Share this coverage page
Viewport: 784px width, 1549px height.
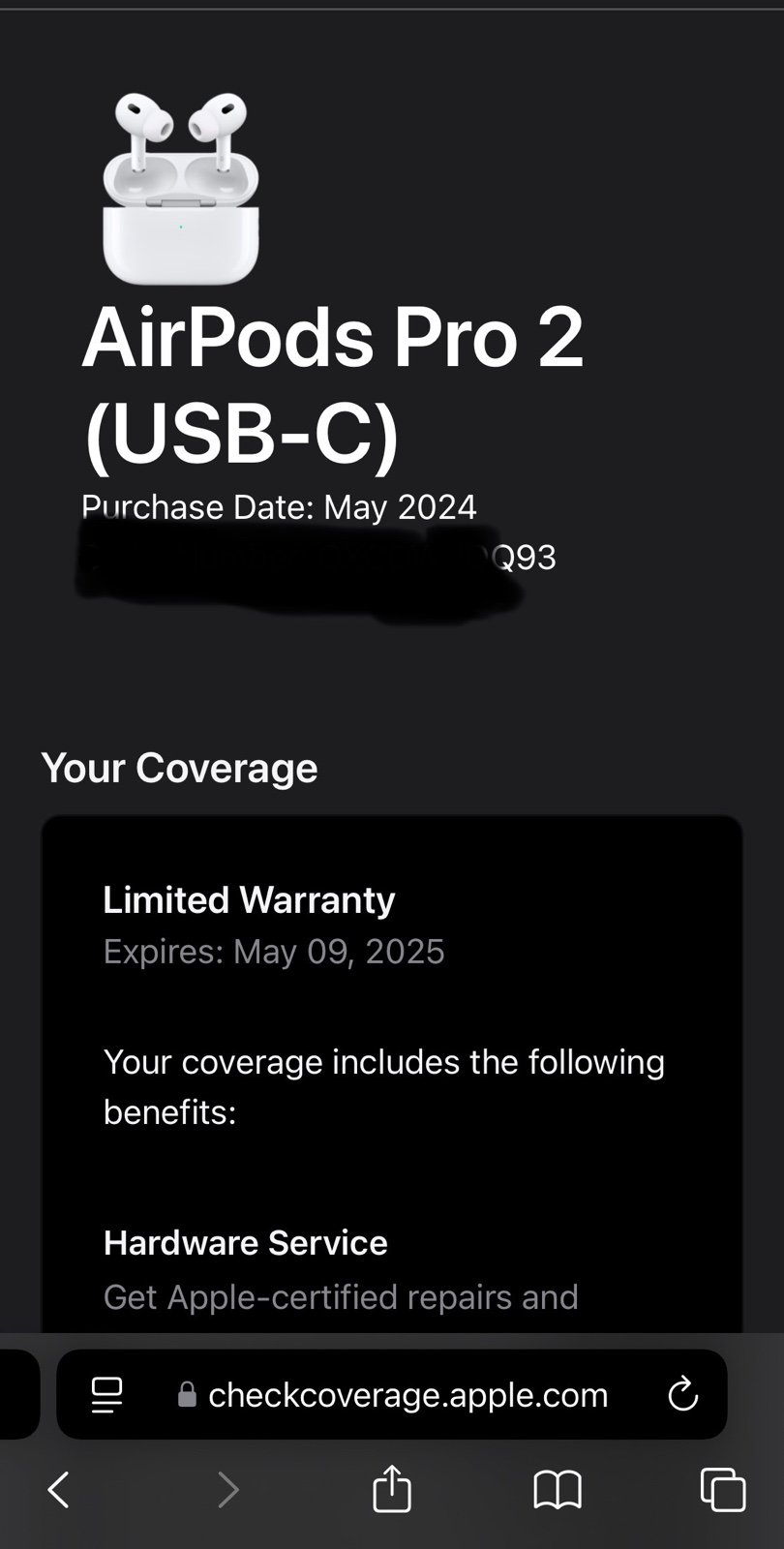(x=392, y=1487)
